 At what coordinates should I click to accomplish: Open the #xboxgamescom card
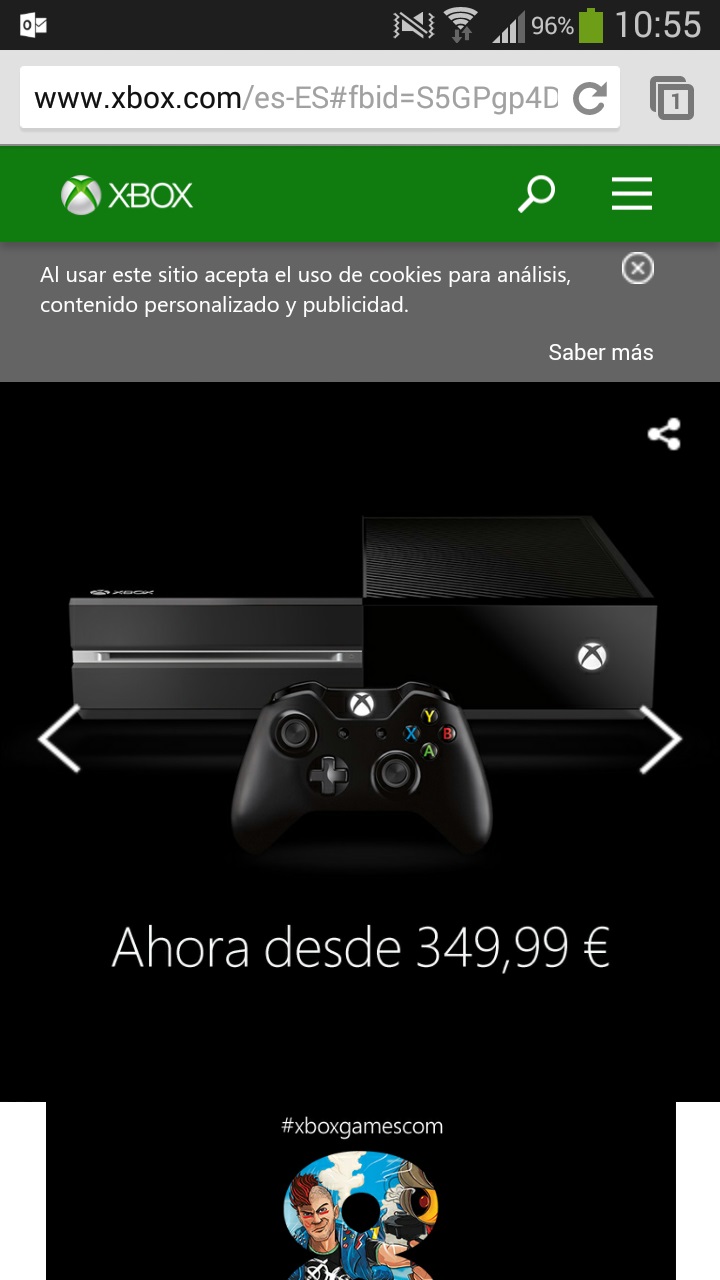tap(361, 1191)
